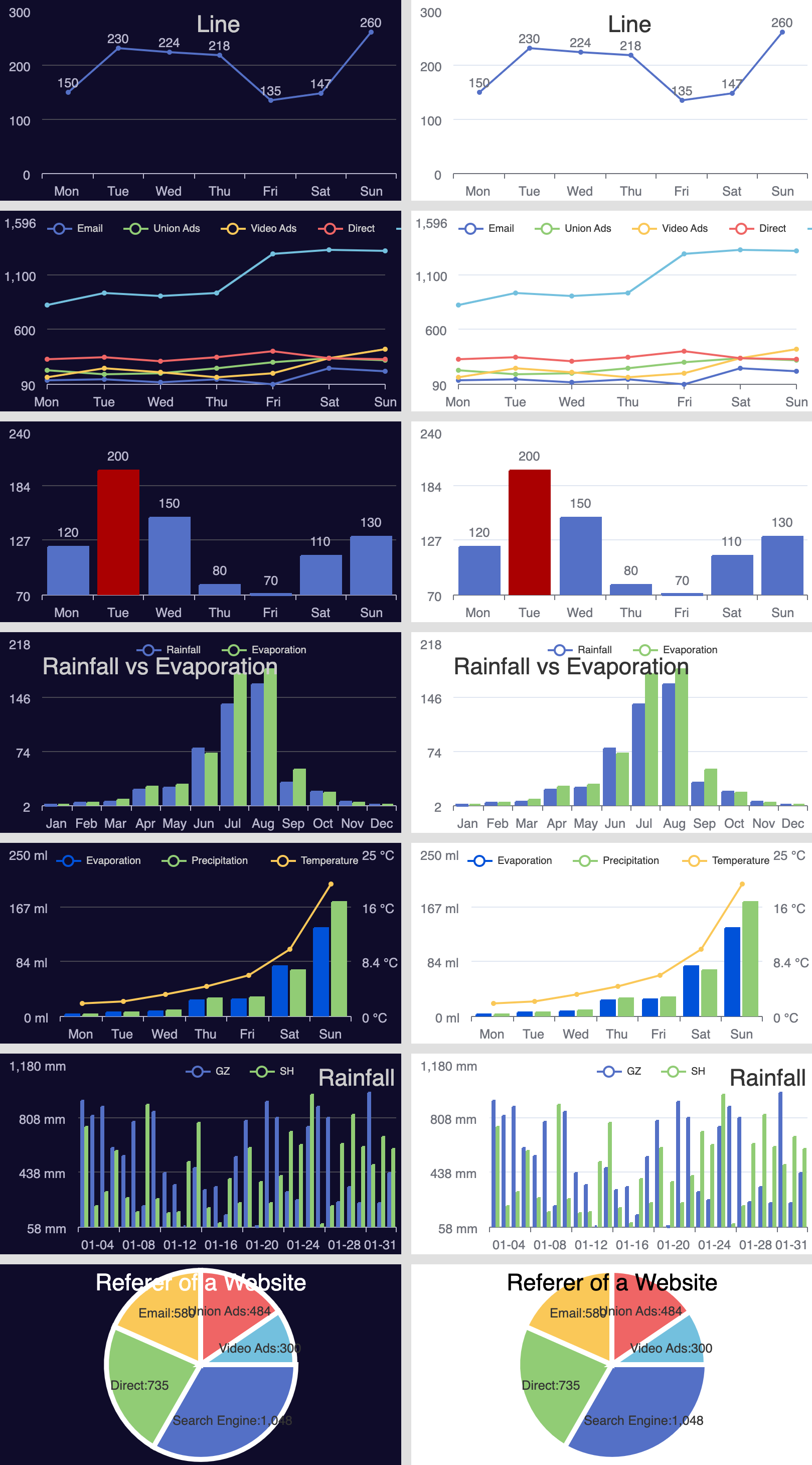Viewport: 812px width, 1465px height.
Task: Toggle GZ series in the dark Rainfall chart
Action: tap(208, 1072)
